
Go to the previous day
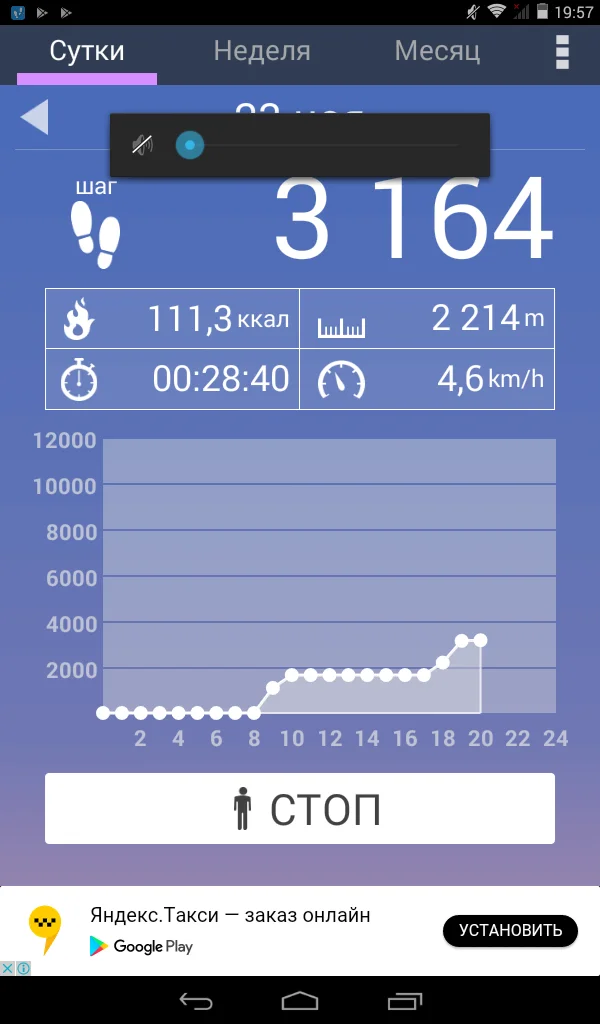(35, 117)
